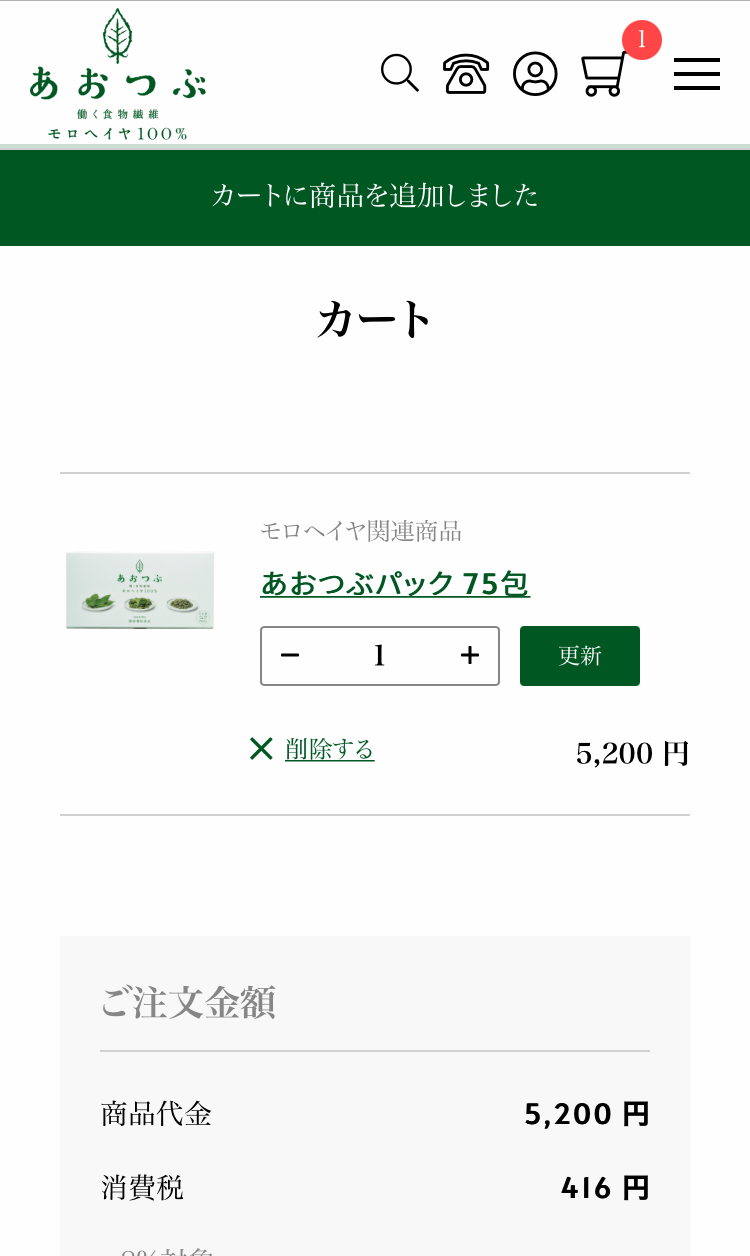Open the phone contact icon
Viewport: 750px width, 1256px height.
pos(466,73)
